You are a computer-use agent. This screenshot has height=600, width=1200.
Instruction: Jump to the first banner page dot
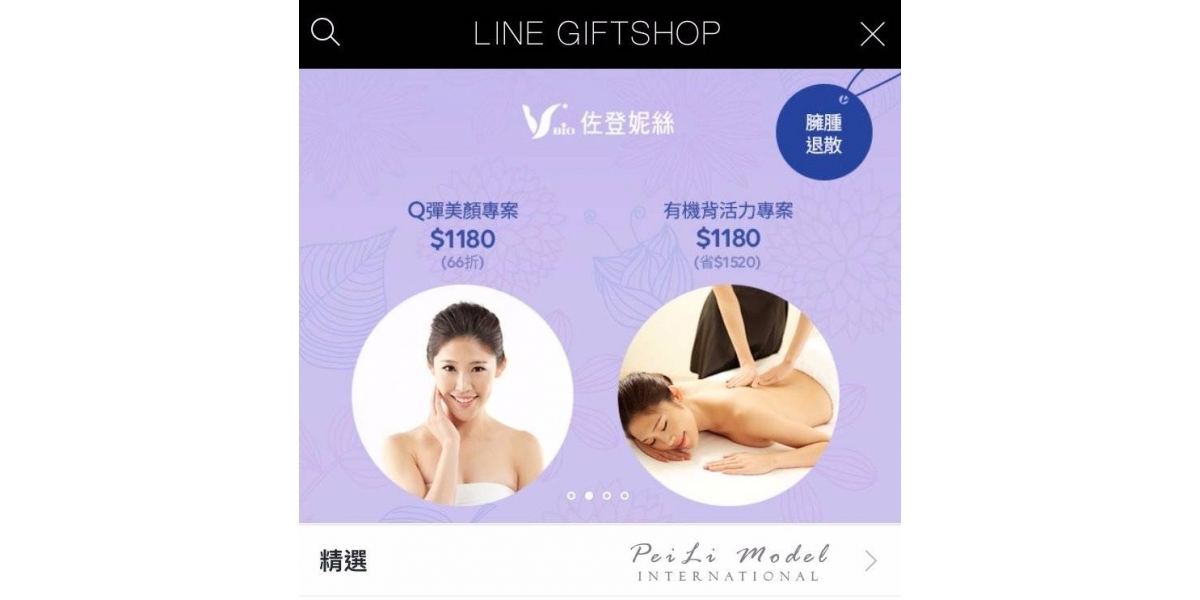571,495
